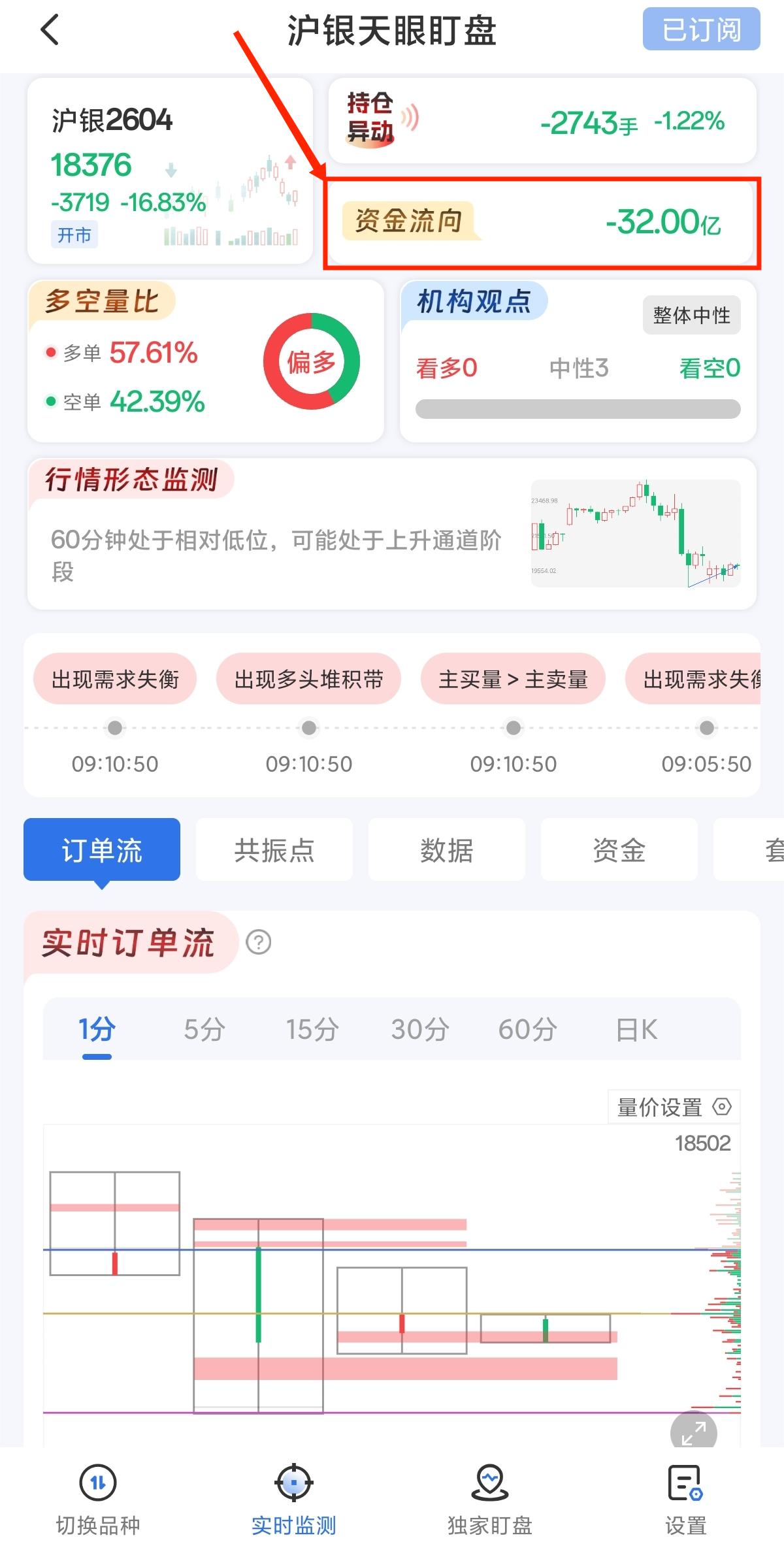Open 量价设置 chart settings

(674, 1107)
